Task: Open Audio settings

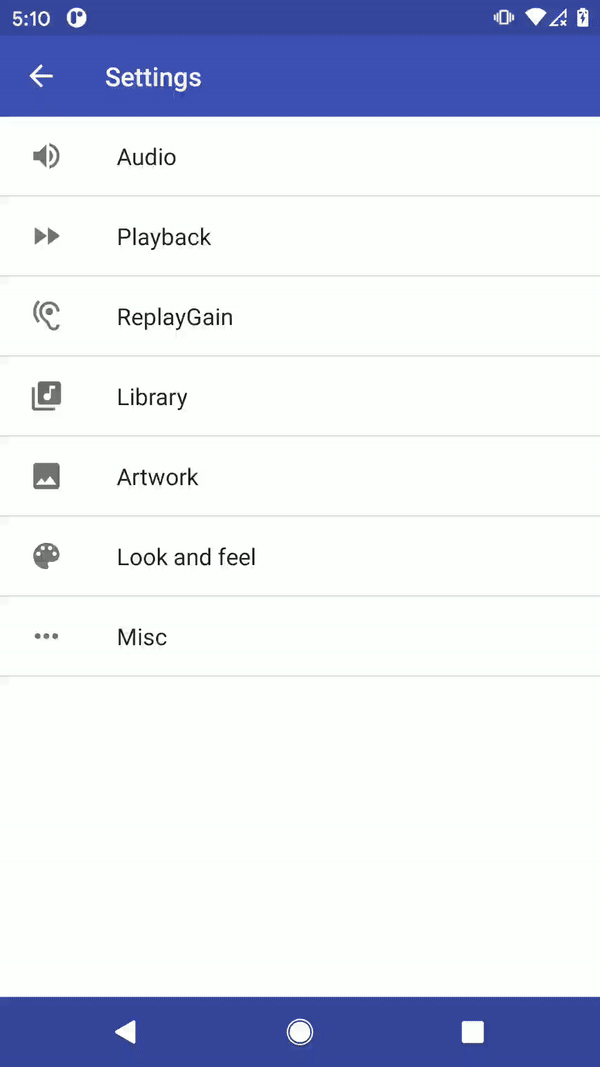Action: [x=146, y=157]
